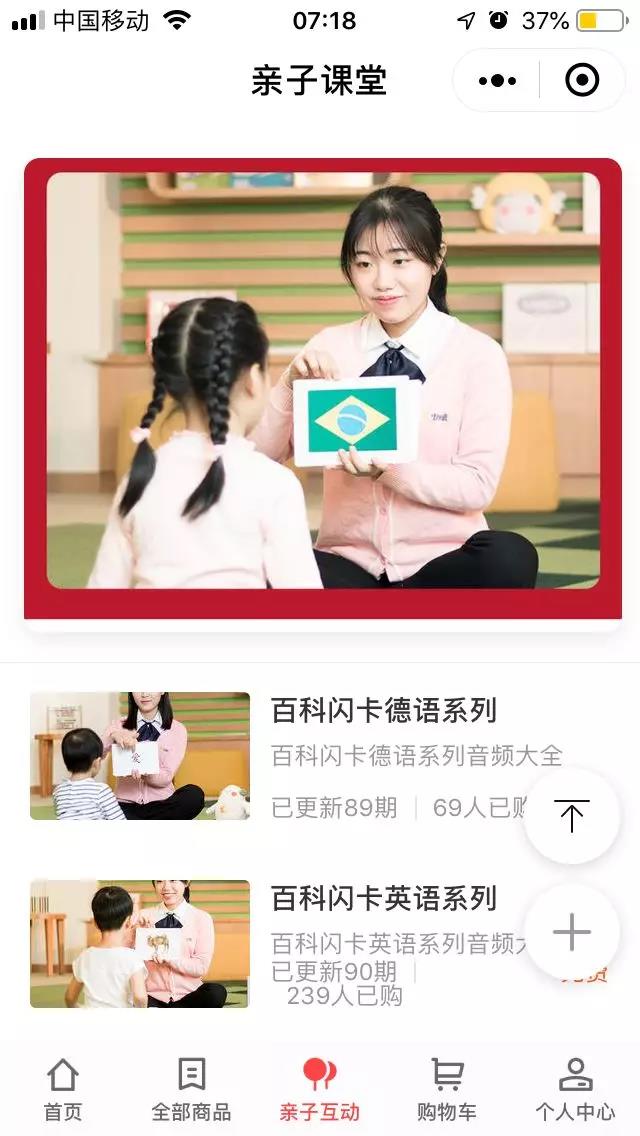Open the mini program more options menu
640x1136 pixels.
[497, 80]
